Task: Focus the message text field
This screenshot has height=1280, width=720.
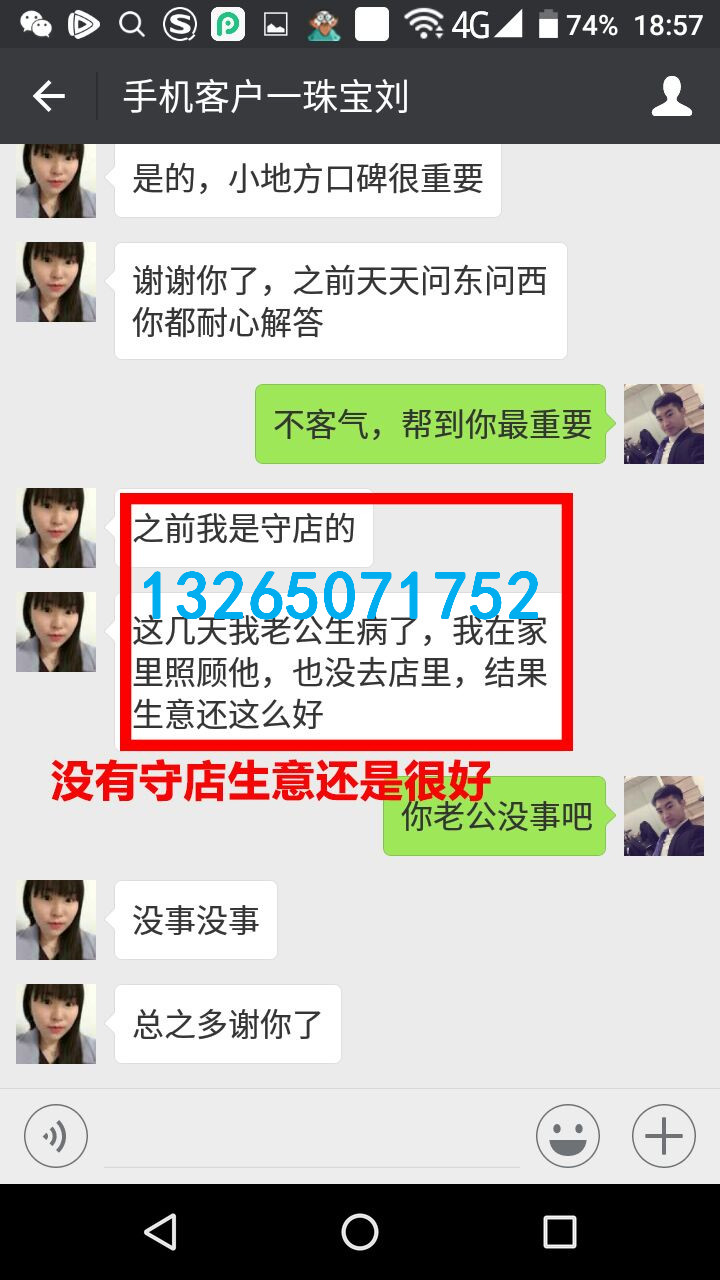Action: [x=312, y=1138]
